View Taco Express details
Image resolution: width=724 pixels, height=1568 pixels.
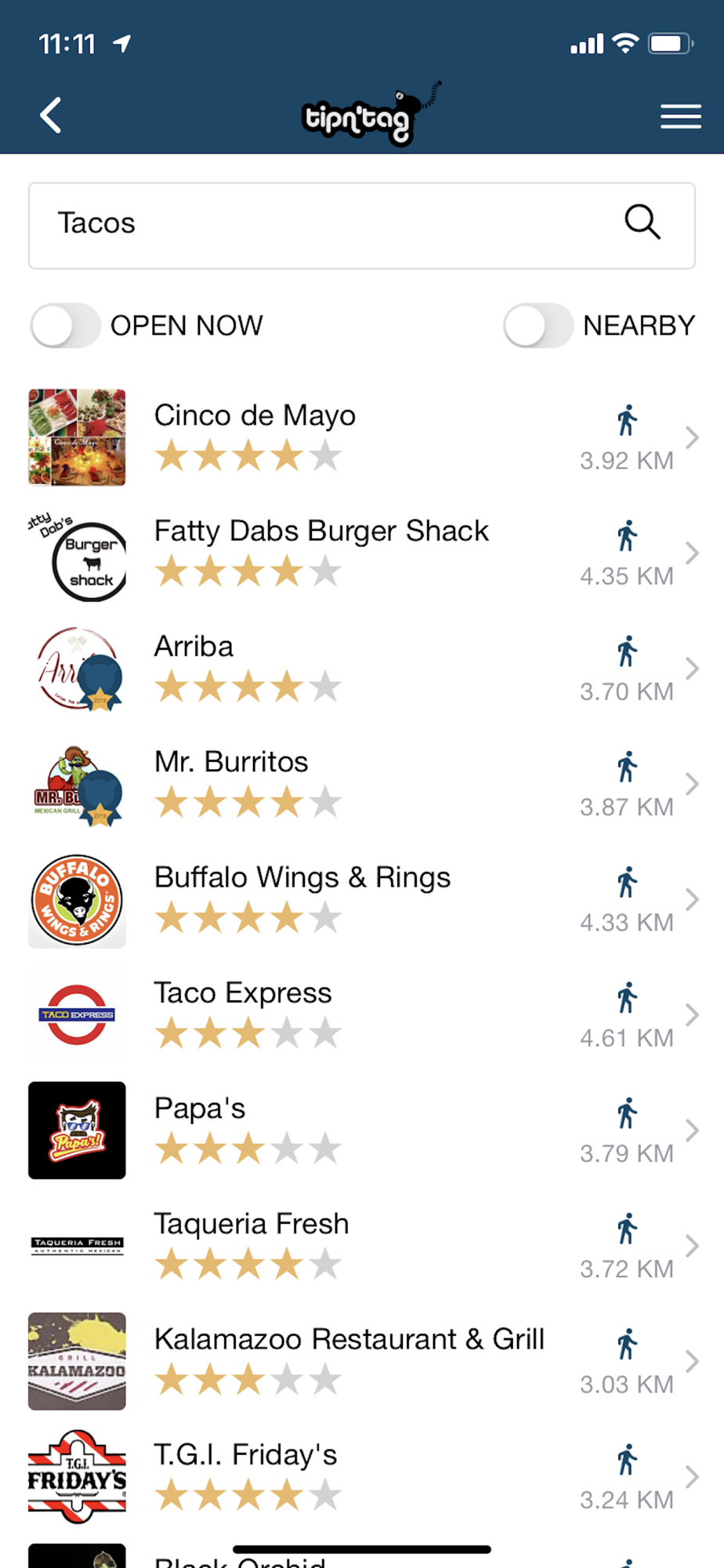pos(360,1014)
